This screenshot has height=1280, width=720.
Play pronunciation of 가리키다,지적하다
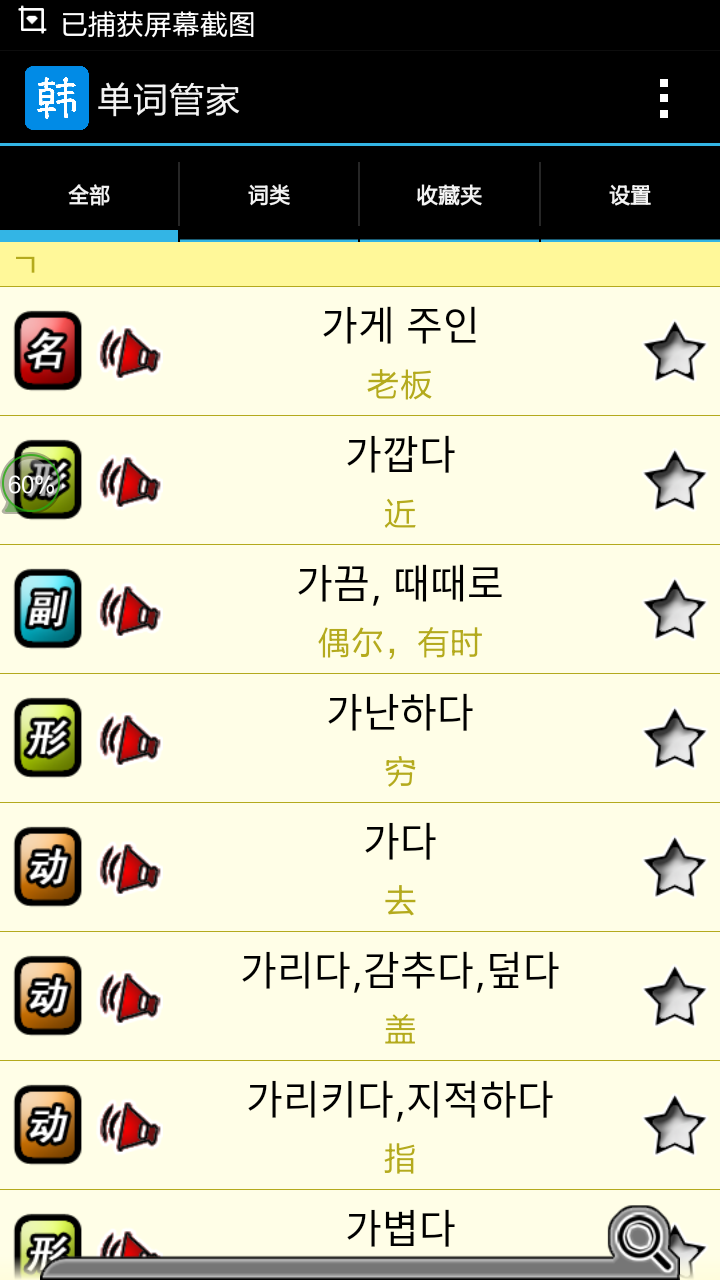pyautogui.click(x=130, y=1126)
